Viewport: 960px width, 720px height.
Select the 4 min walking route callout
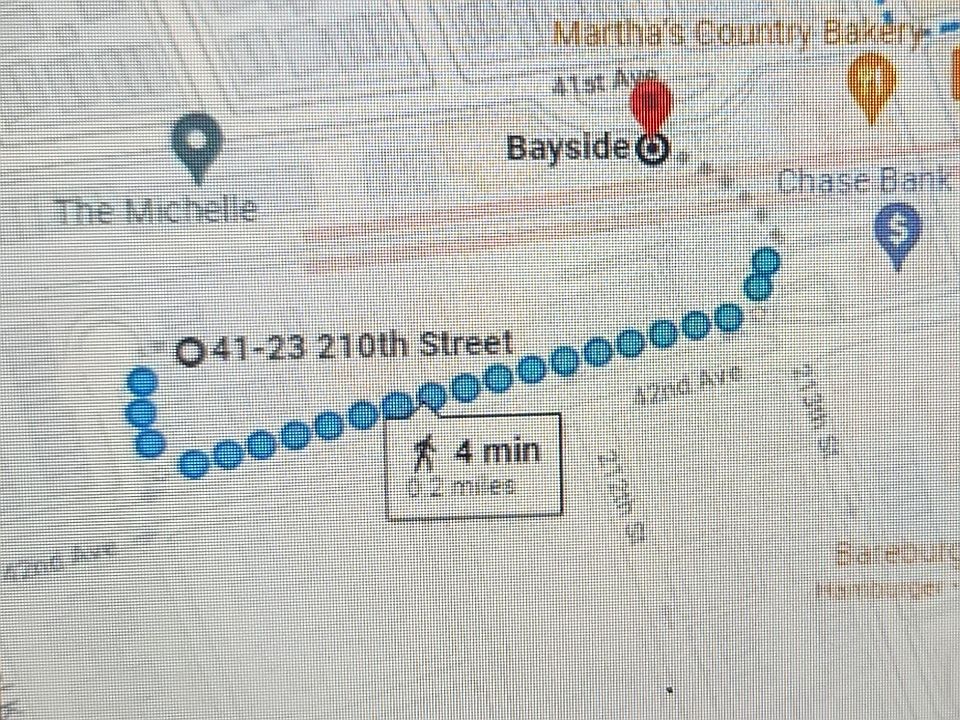[x=476, y=465]
